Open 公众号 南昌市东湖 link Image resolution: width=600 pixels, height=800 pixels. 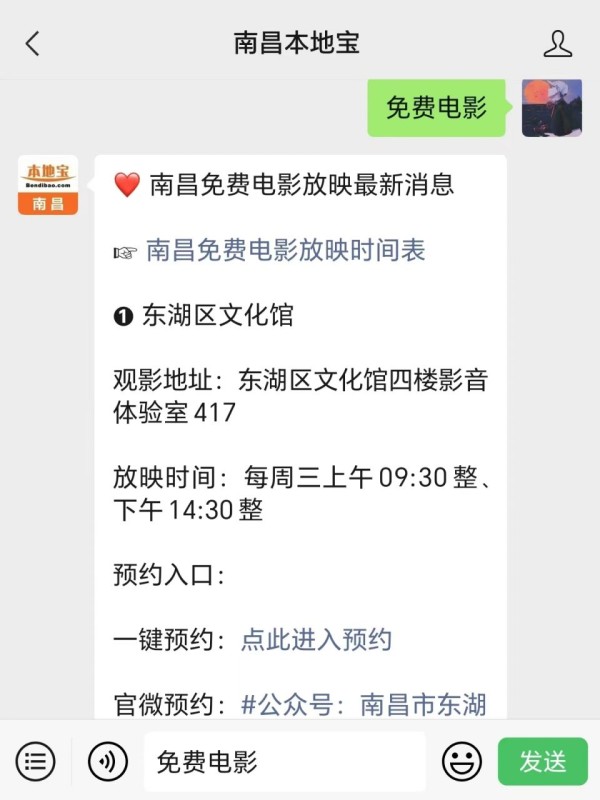click(x=364, y=705)
